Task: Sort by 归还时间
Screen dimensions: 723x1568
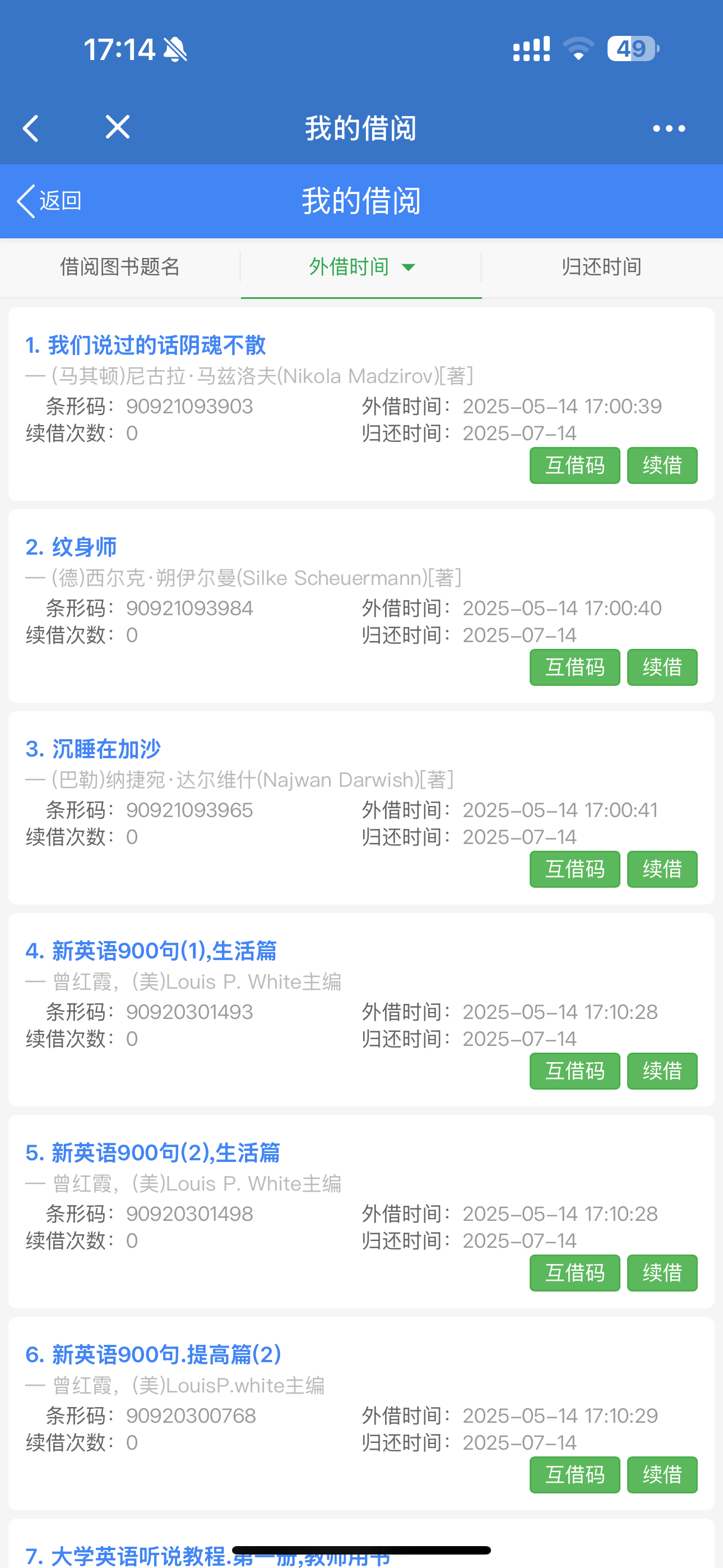Action: point(601,267)
